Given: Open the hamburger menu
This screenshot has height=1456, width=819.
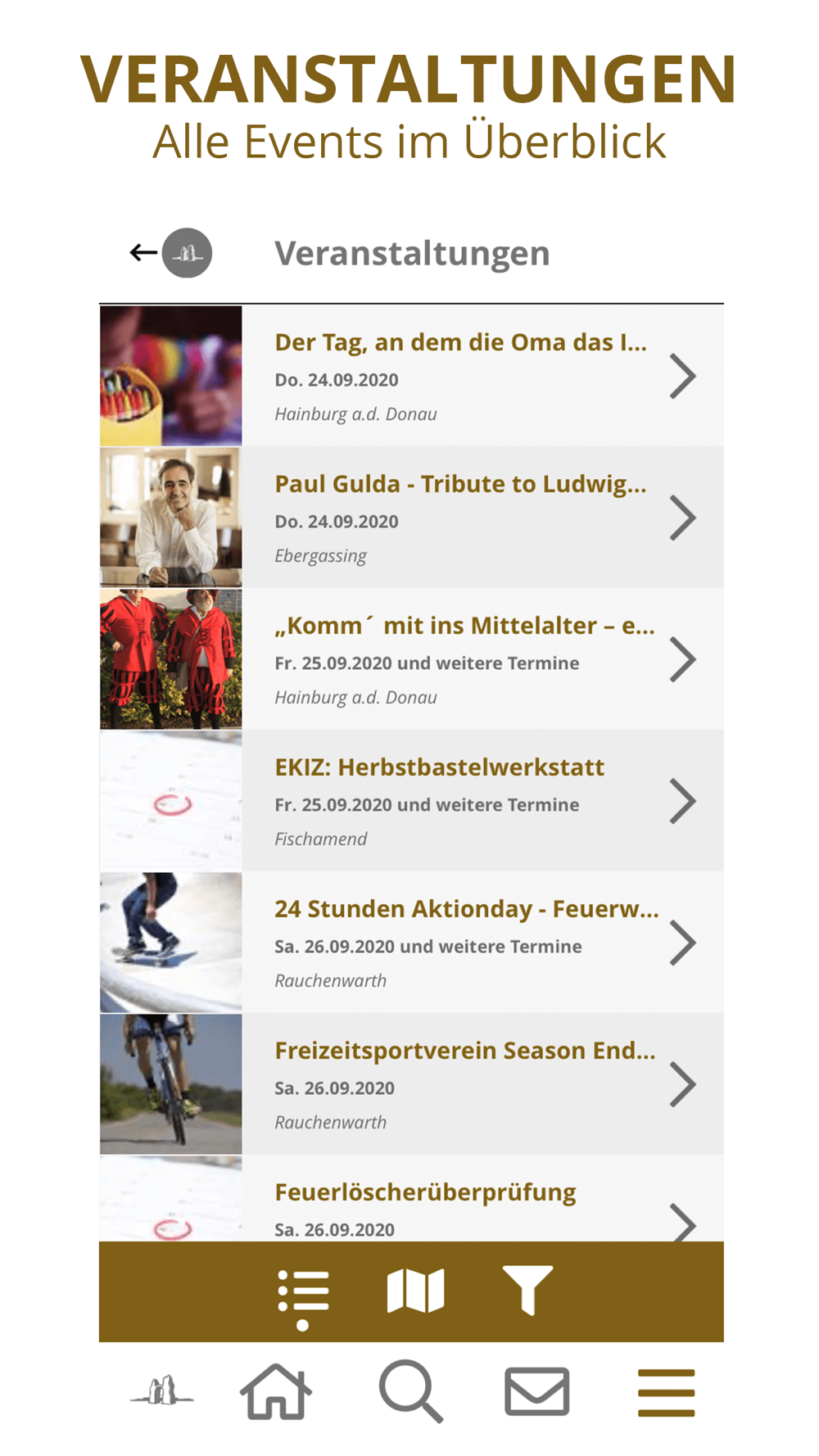Looking at the screenshot, I should 666,1392.
